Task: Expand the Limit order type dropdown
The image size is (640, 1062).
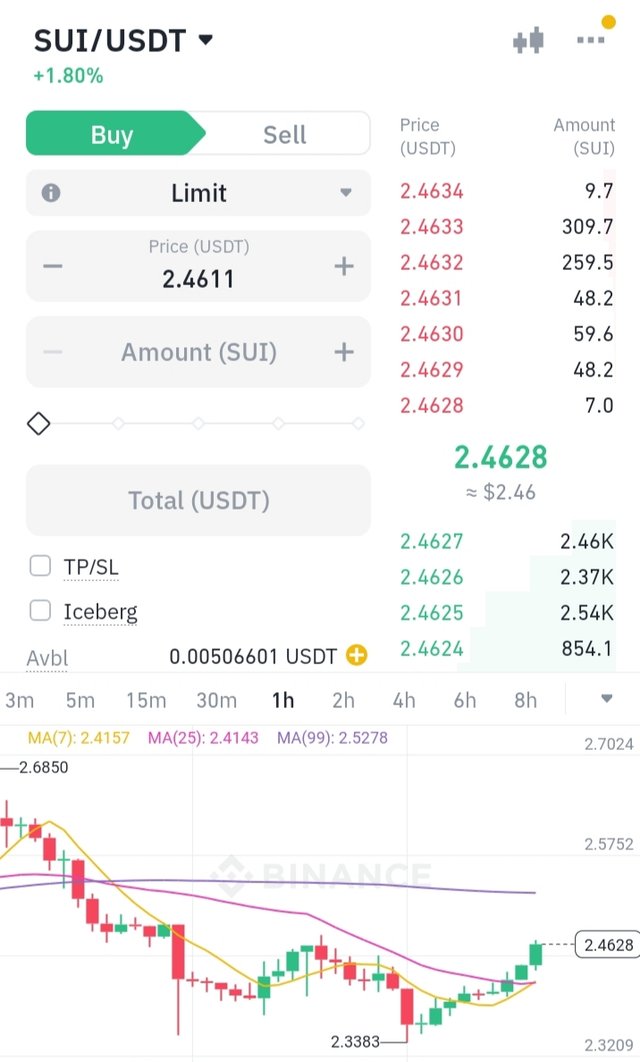Action: click(199, 193)
